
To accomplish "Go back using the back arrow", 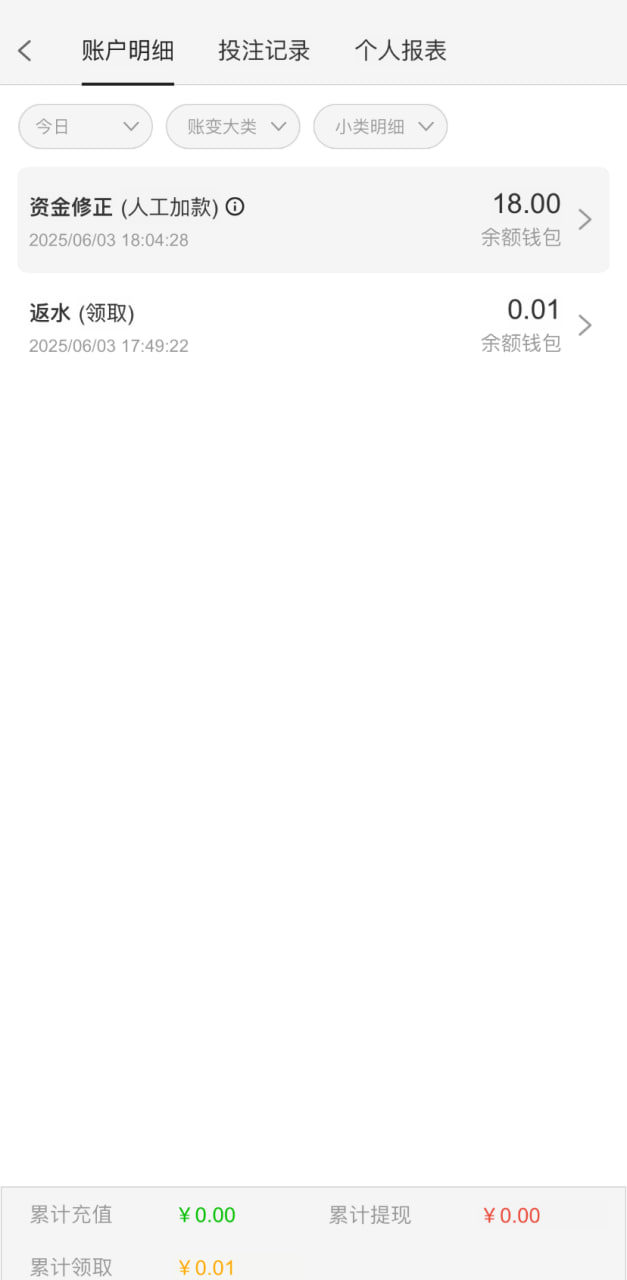I will [x=26, y=51].
